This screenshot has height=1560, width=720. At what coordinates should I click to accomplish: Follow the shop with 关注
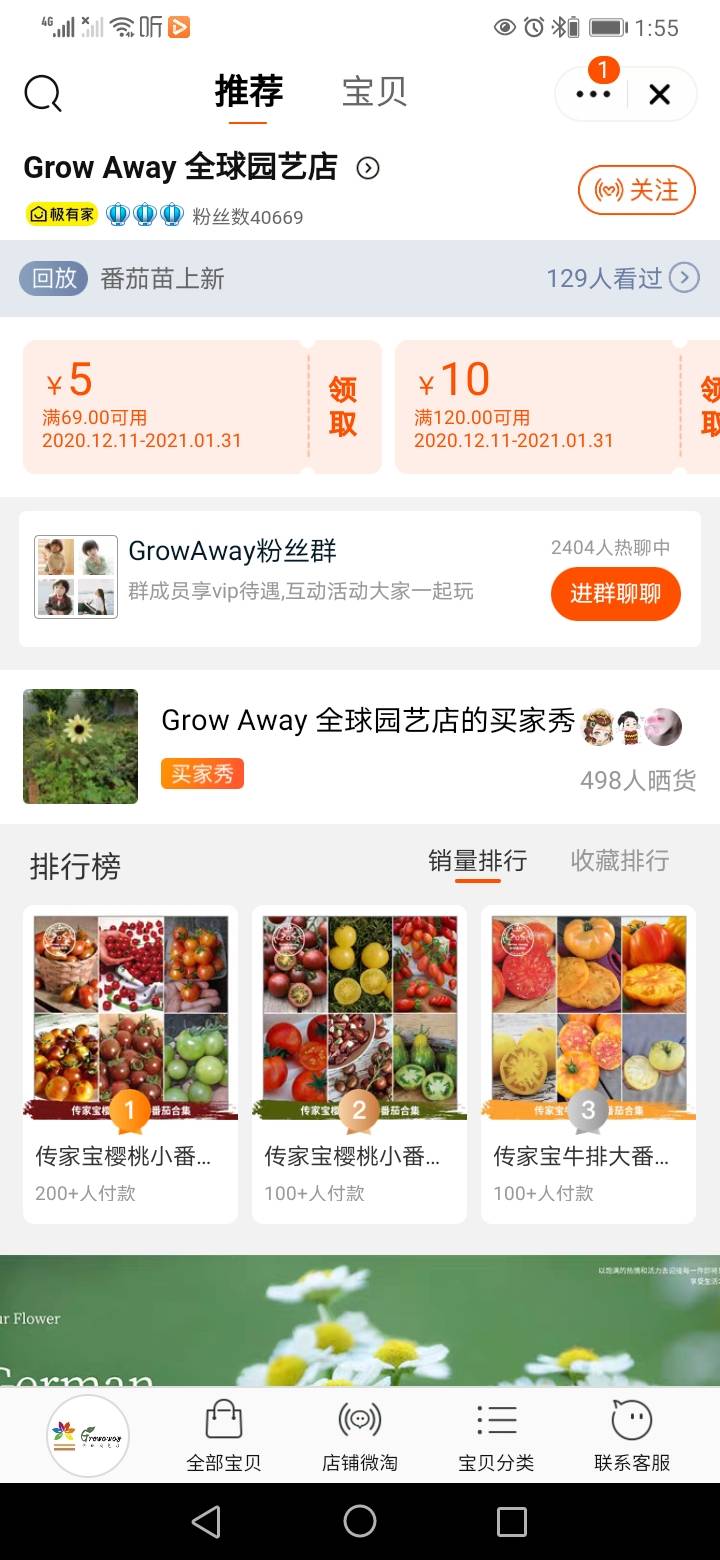(x=636, y=190)
